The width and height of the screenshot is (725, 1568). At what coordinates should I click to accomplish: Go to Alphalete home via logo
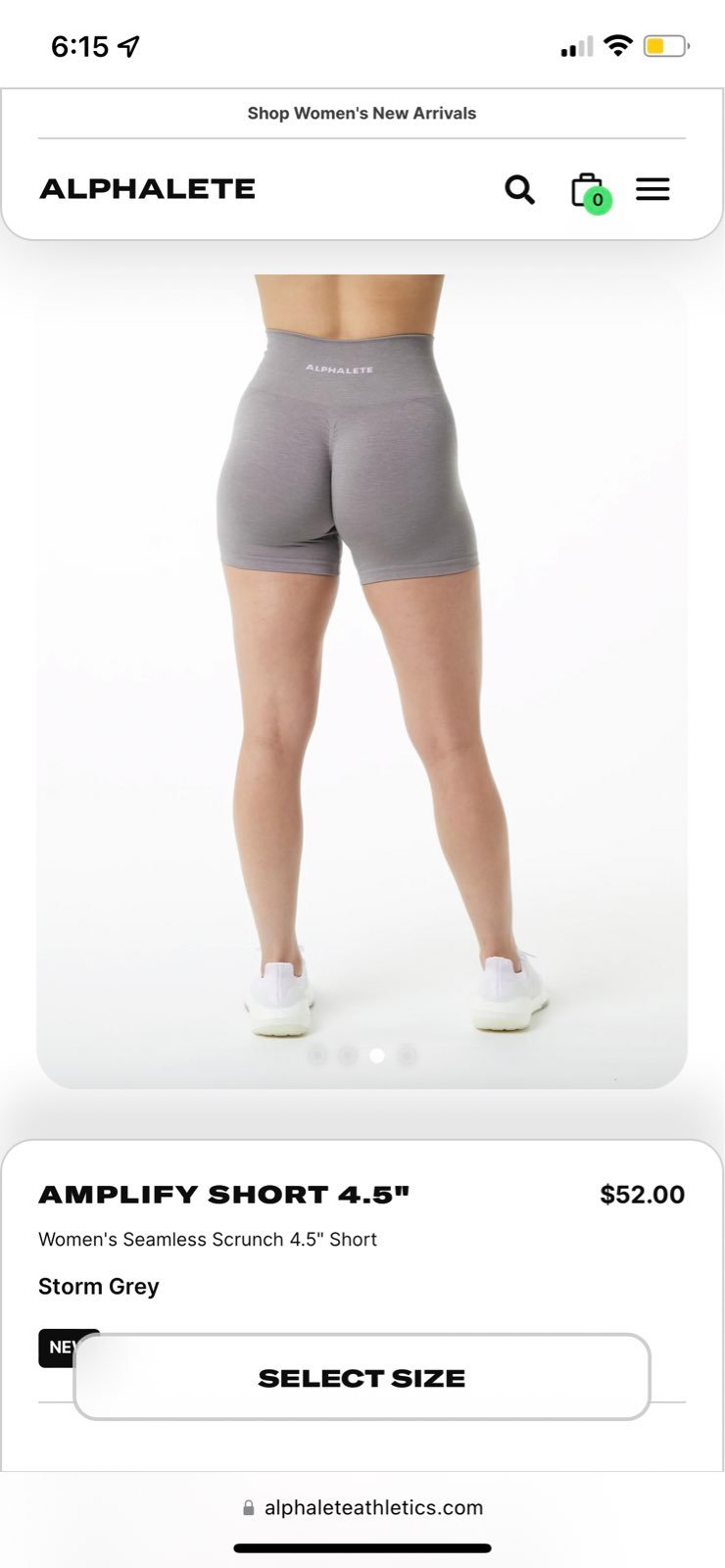pos(147,189)
